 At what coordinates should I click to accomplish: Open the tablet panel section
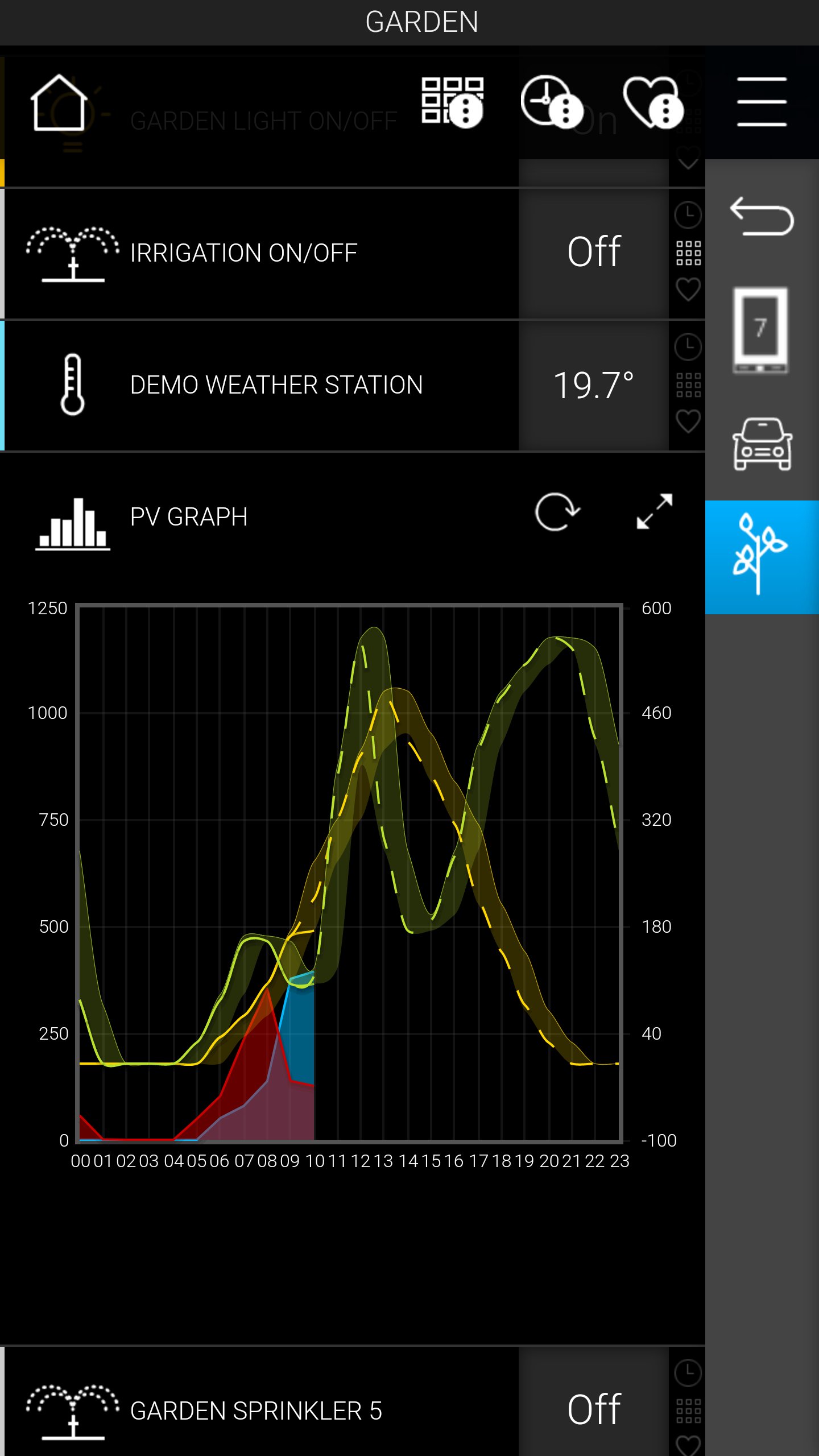[761, 330]
